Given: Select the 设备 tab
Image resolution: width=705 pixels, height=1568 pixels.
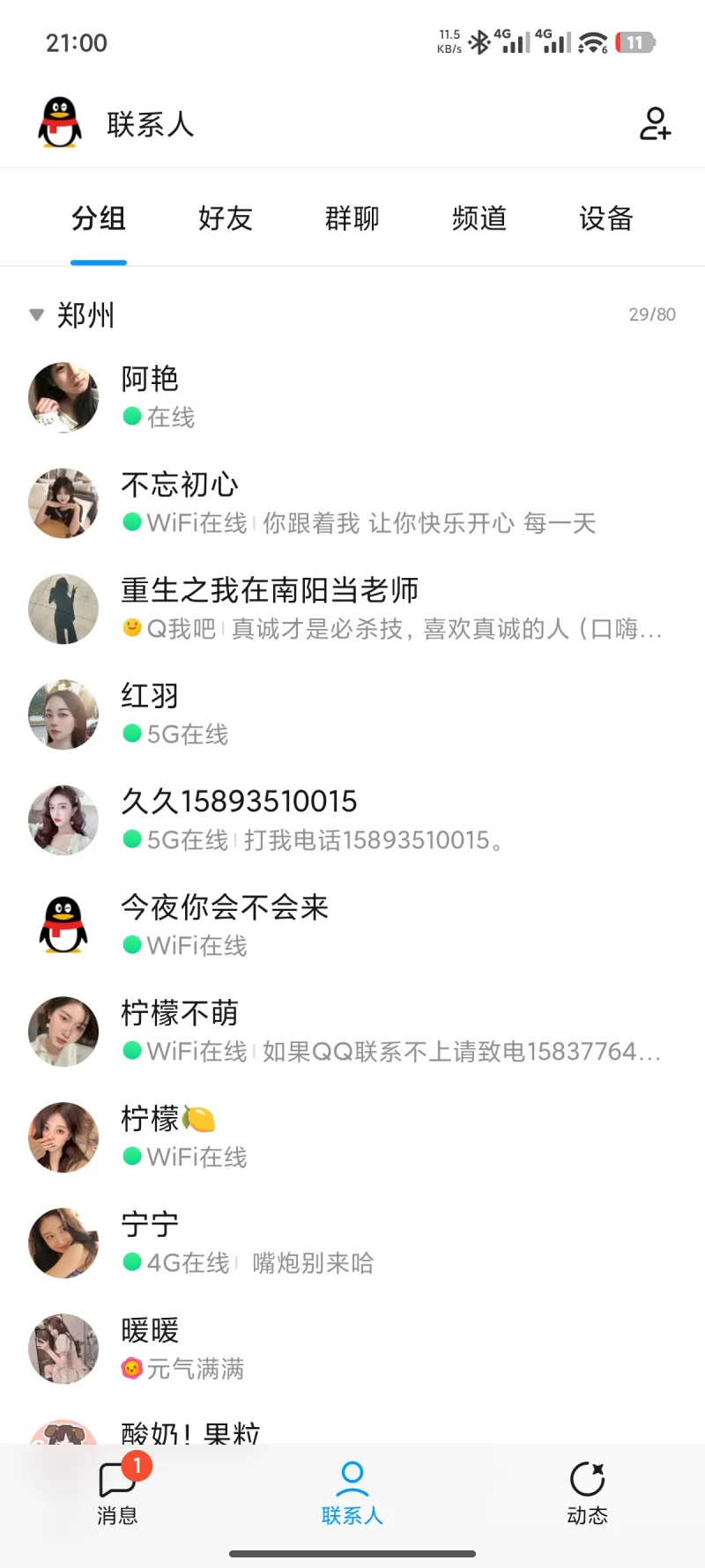Looking at the screenshot, I should (606, 218).
